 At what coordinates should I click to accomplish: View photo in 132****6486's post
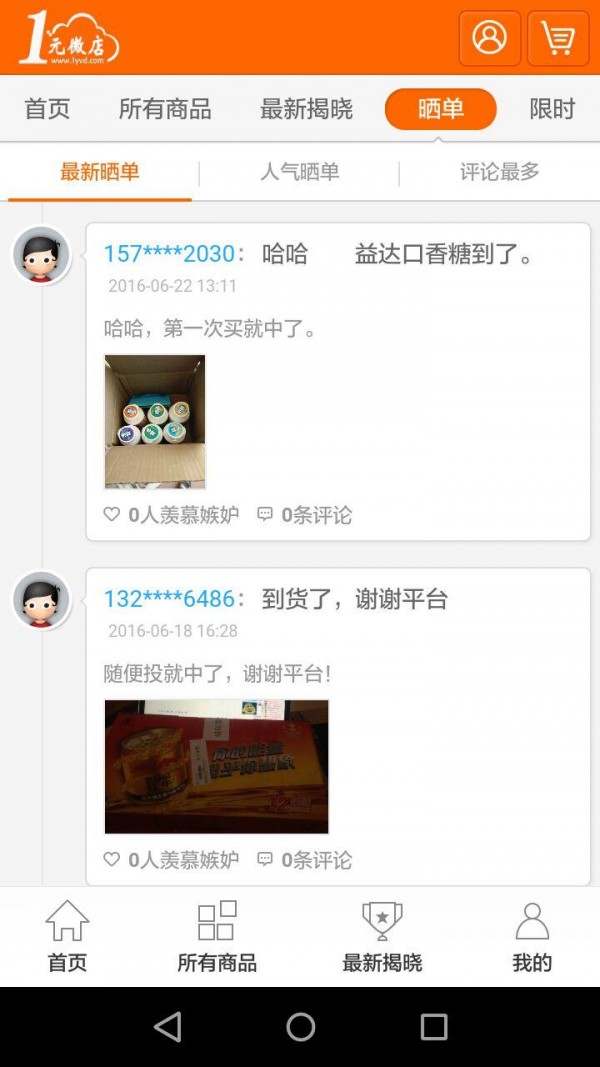click(x=216, y=766)
